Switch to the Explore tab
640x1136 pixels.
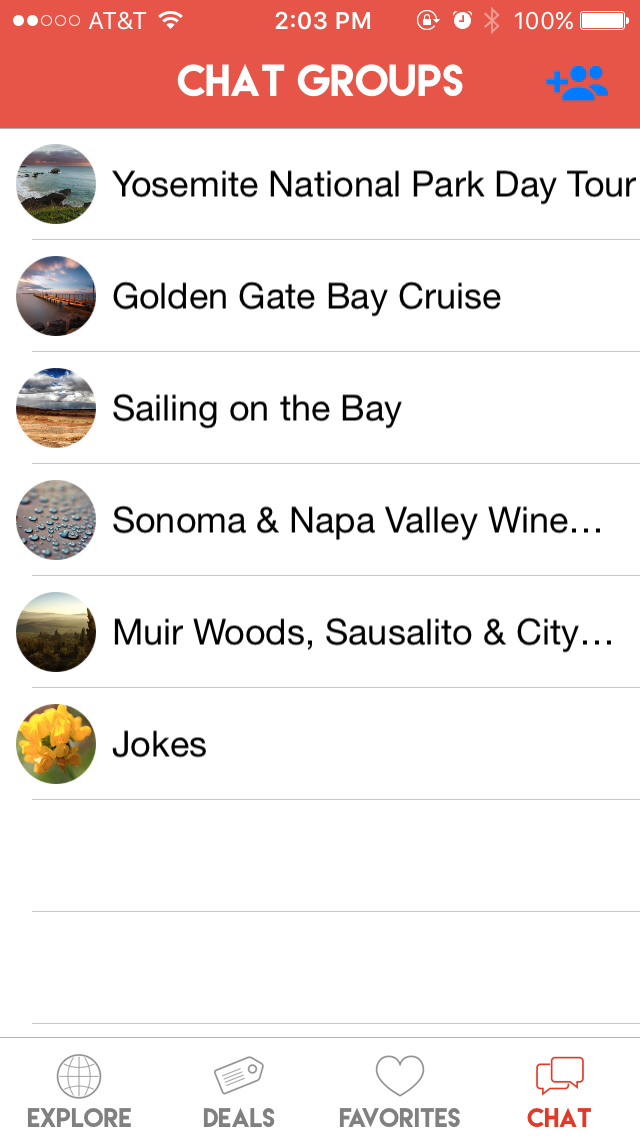(x=79, y=1092)
